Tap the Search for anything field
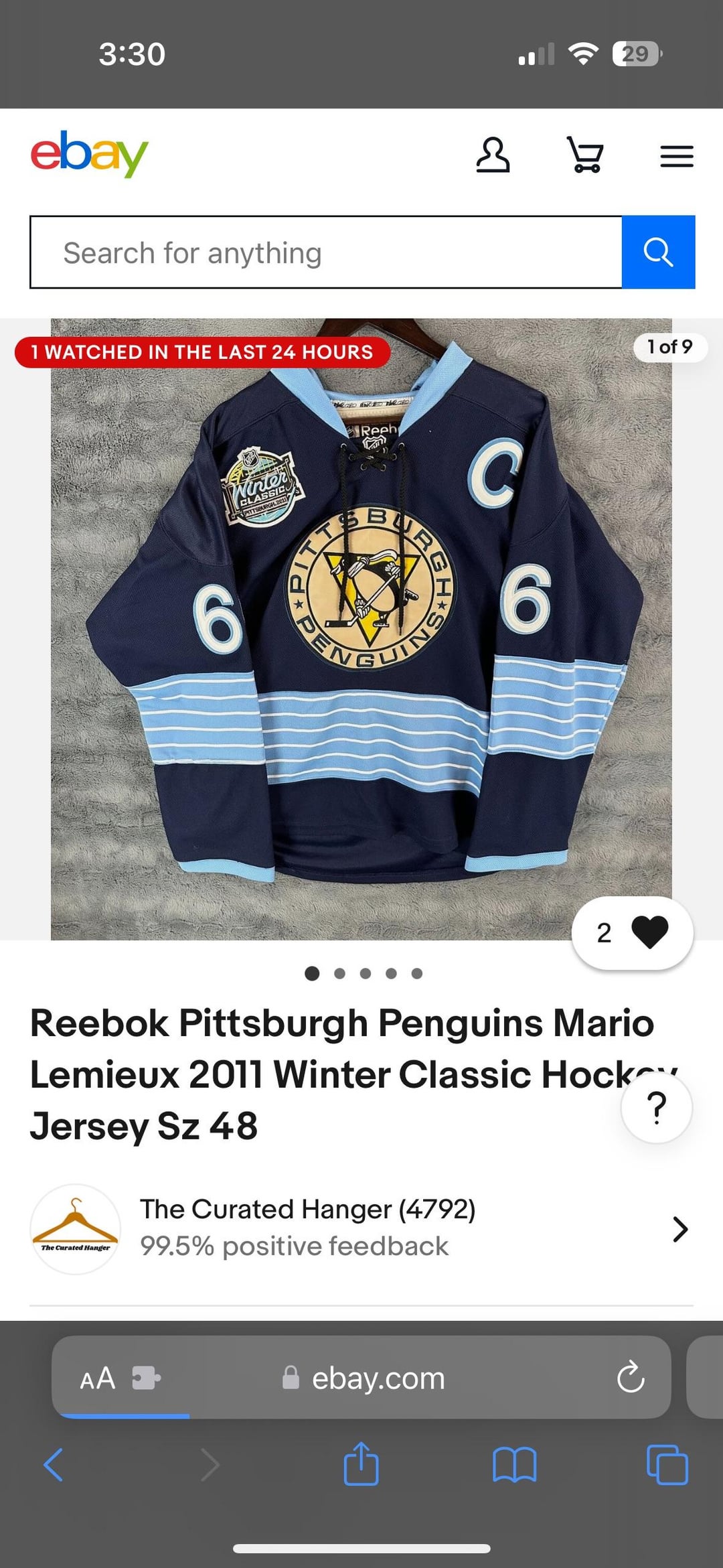The width and height of the screenshot is (723, 1568). [x=326, y=253]
